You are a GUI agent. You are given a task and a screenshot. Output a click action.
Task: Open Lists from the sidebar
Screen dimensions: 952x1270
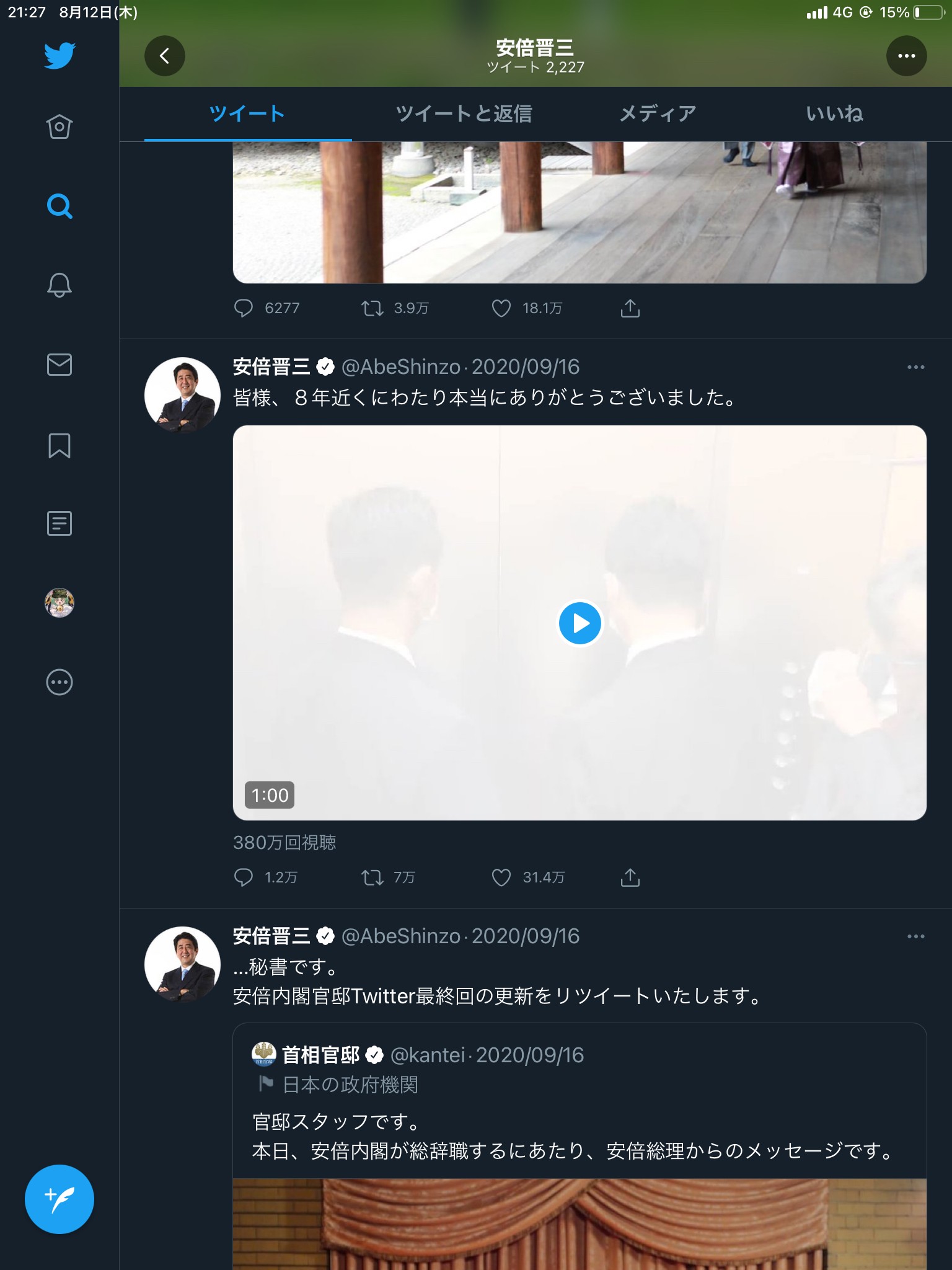click(x=59, y=523)
